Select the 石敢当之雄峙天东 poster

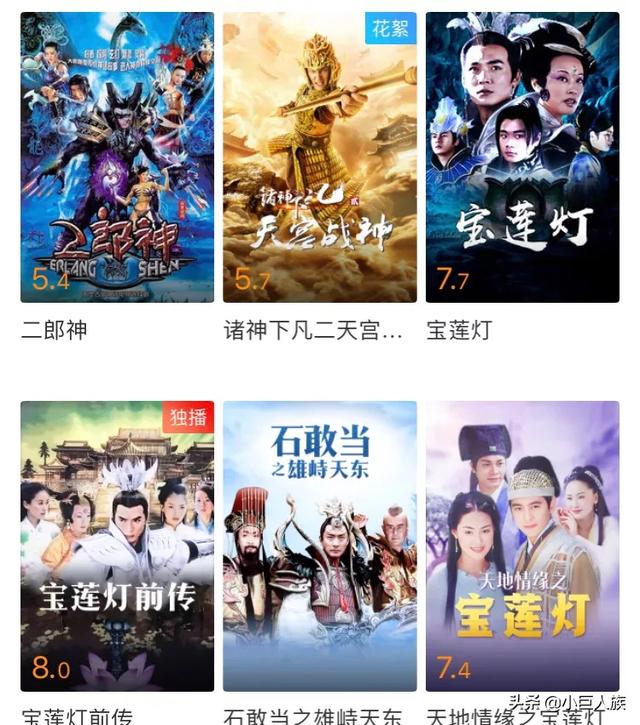[320, 546]
